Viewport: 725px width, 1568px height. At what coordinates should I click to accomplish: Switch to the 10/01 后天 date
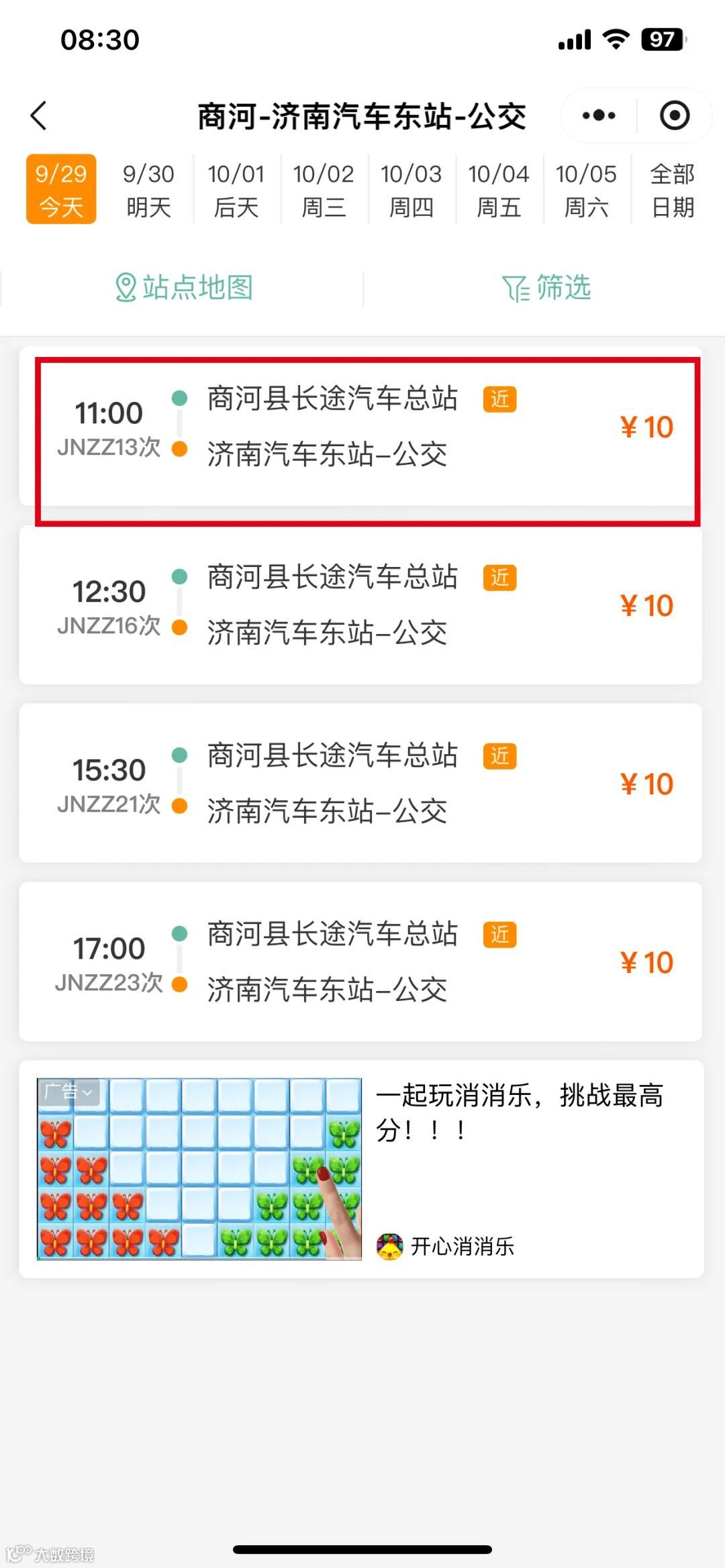coord(236,190)
